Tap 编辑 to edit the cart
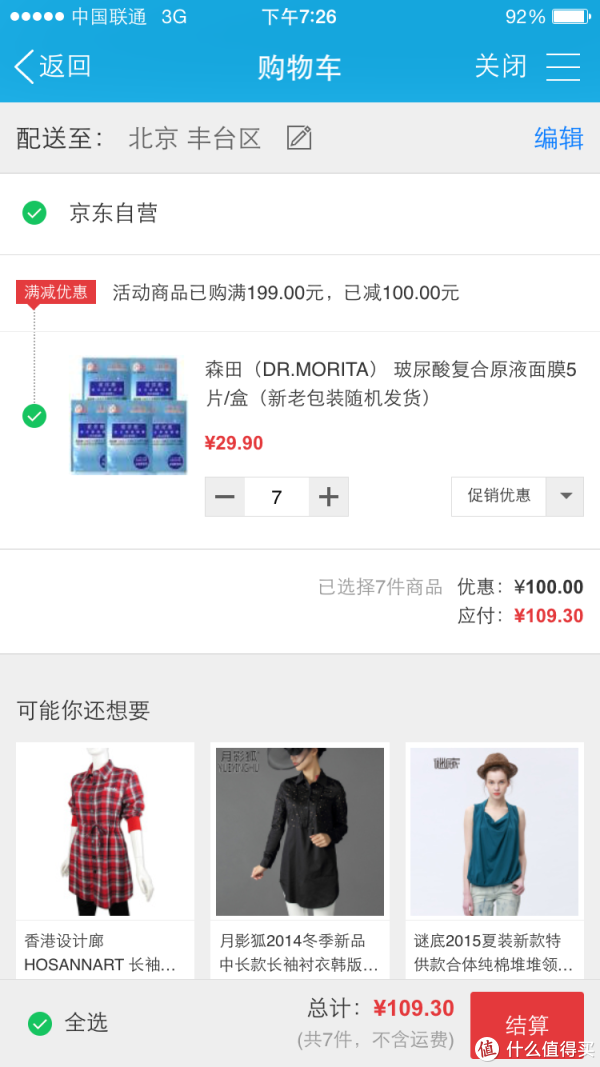The height and width of the screenshot is (1067, 600). click(559, 138)
